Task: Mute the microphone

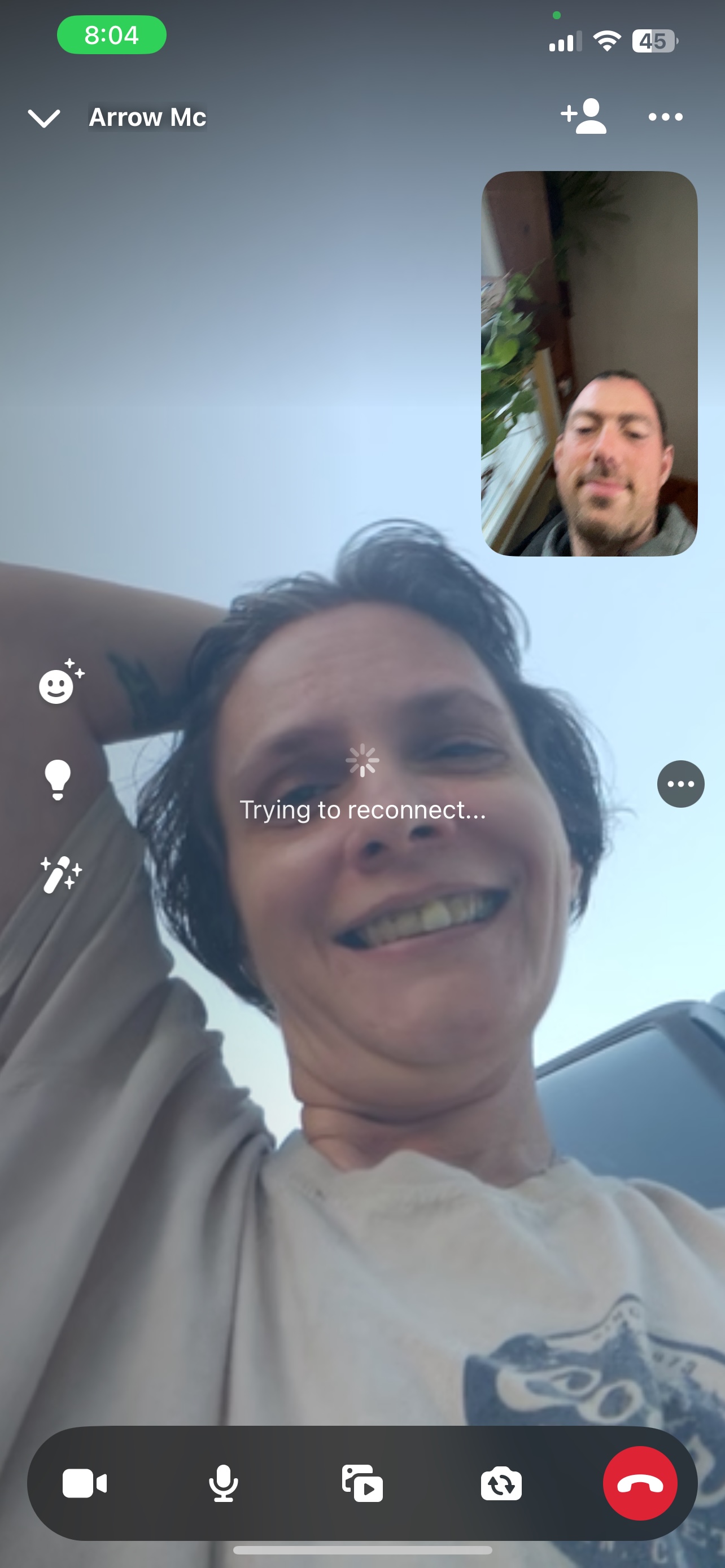Action: click(x=224, y=1483)
